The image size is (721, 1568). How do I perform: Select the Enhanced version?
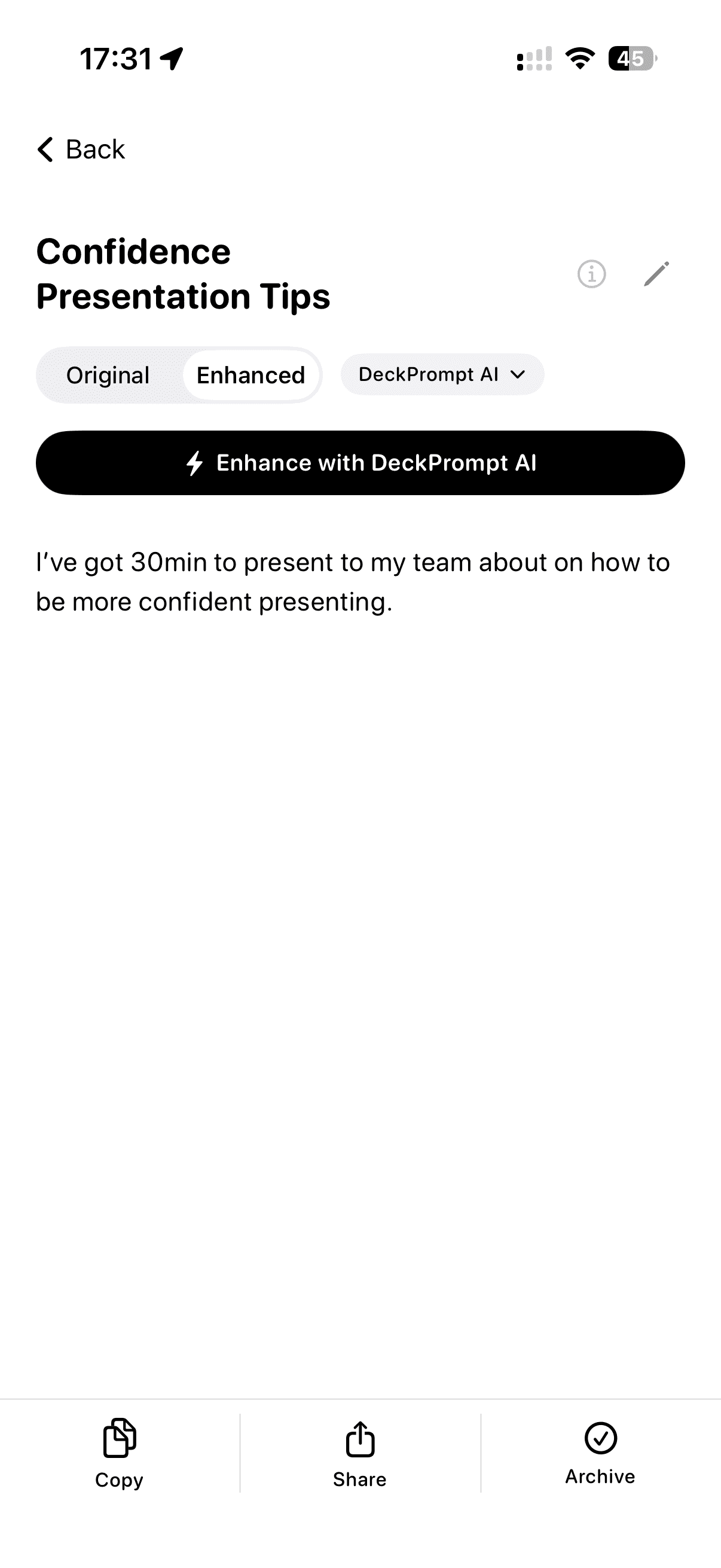tap(250, 375)
